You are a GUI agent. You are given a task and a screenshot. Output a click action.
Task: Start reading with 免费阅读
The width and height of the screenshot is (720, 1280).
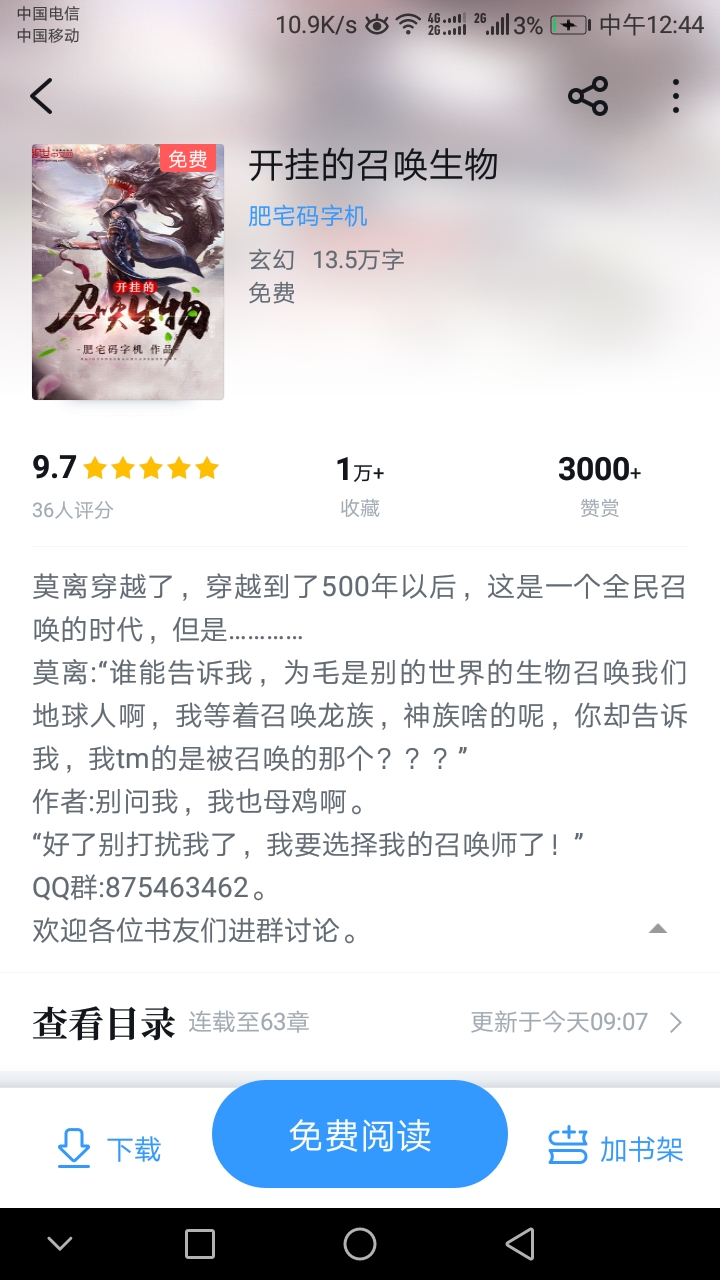(x=360, y=1135)
